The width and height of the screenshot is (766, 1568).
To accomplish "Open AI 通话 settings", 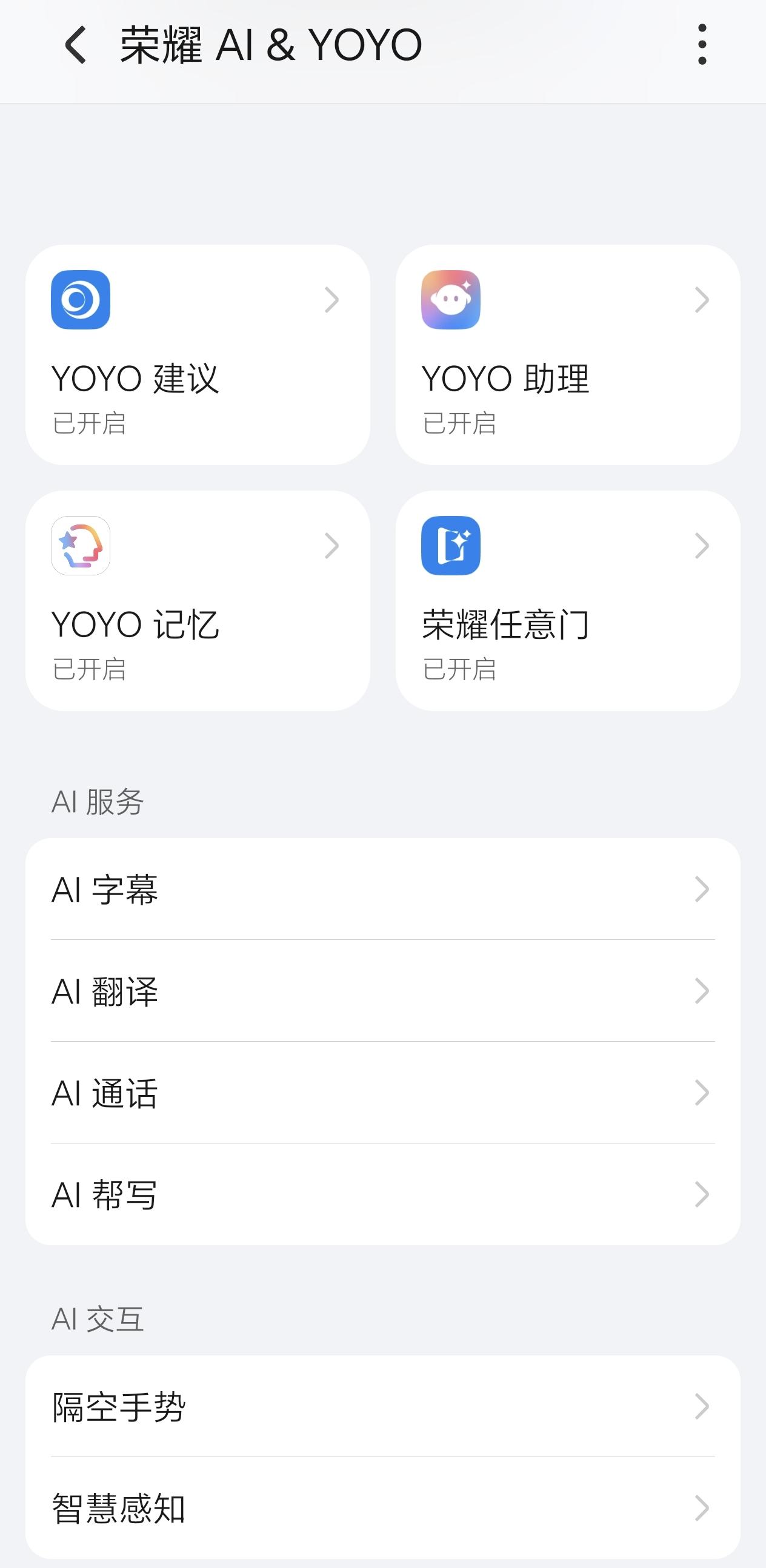I will pyautogui.click(x=383, y=1093).
